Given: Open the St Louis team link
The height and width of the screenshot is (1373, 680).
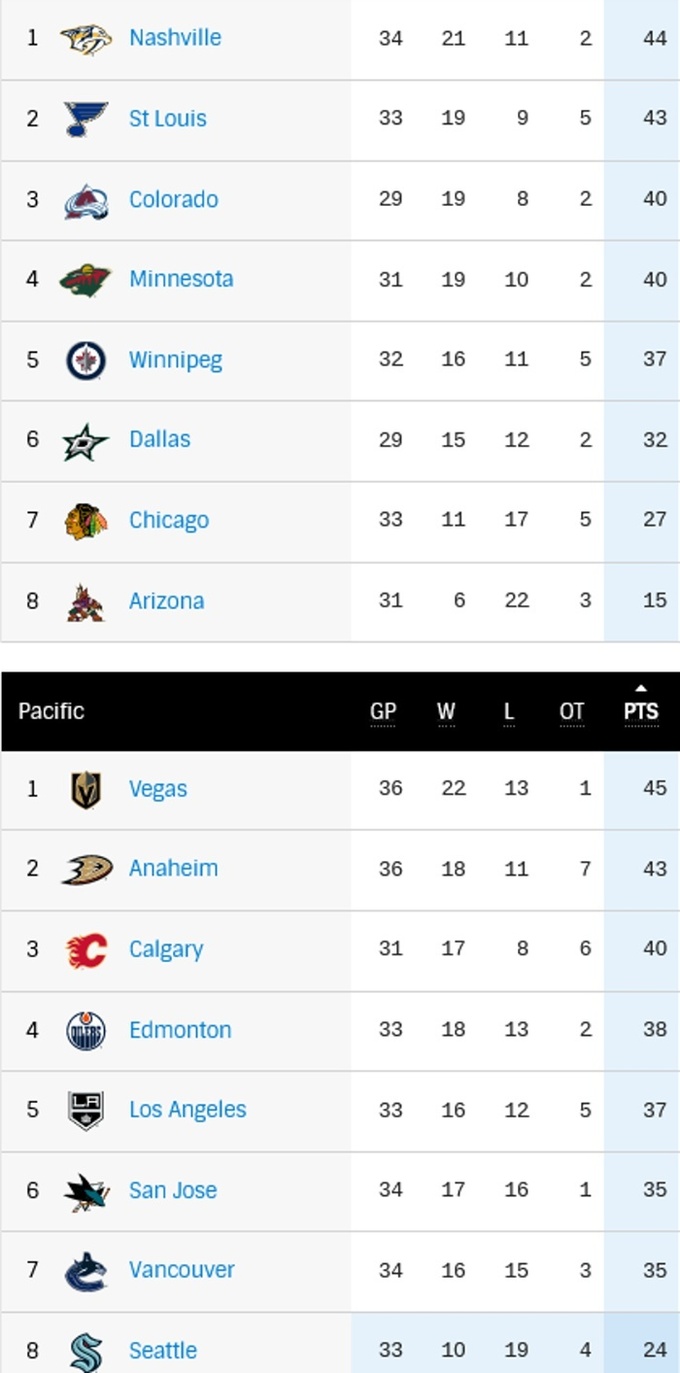Looking at the screenshot, I should coord(167,118).
